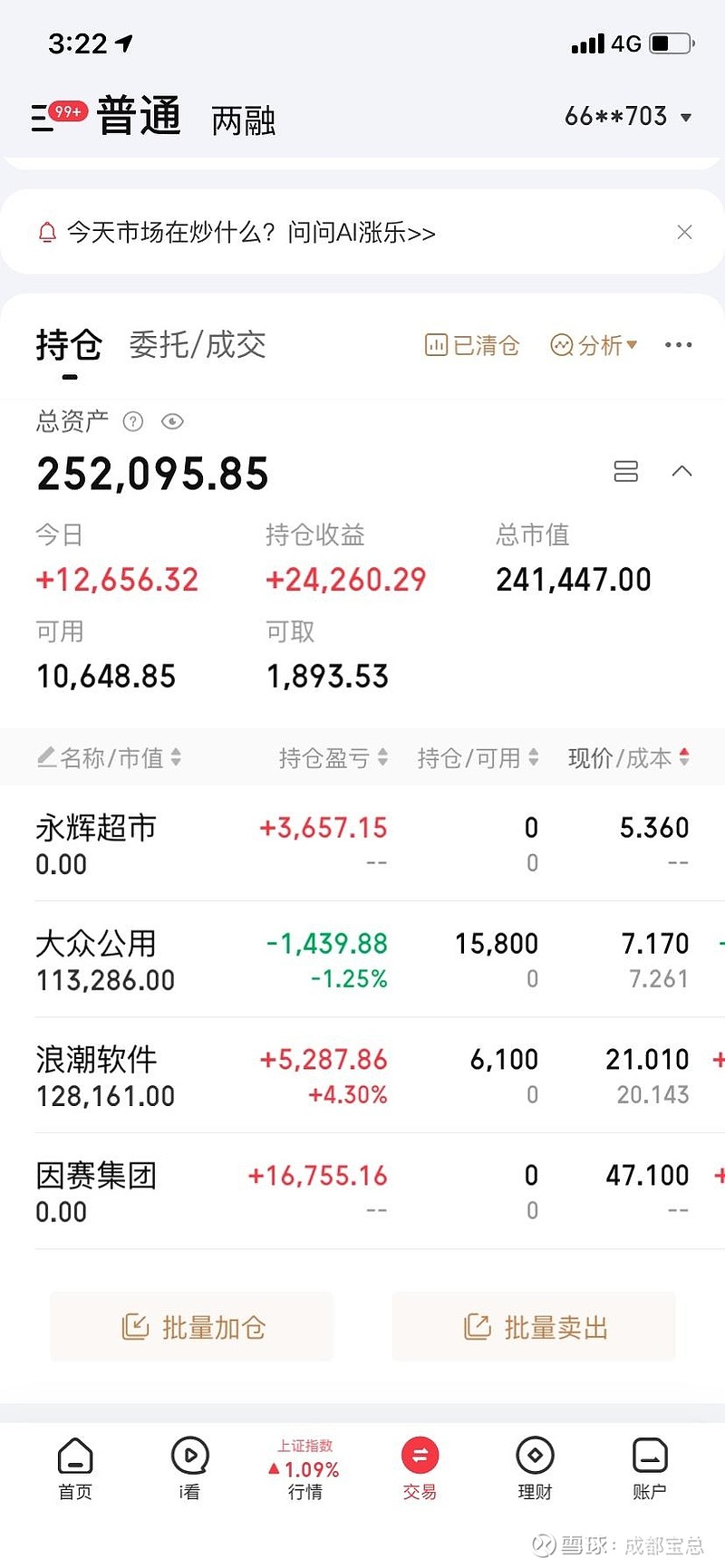Toggle the eye icon to hide balances
The image size is (725, 1568).
pyautogui.click(x=171, y=422)
